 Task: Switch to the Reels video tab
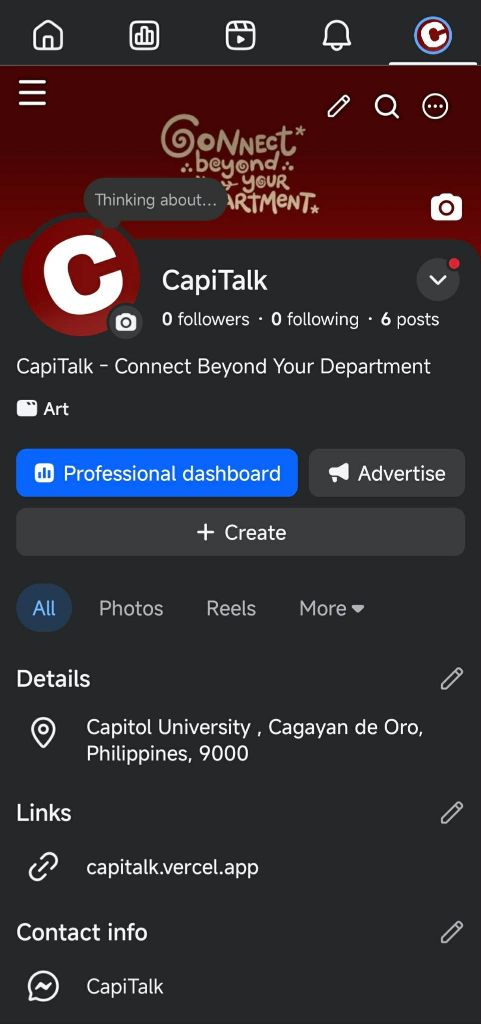(240, 35)
